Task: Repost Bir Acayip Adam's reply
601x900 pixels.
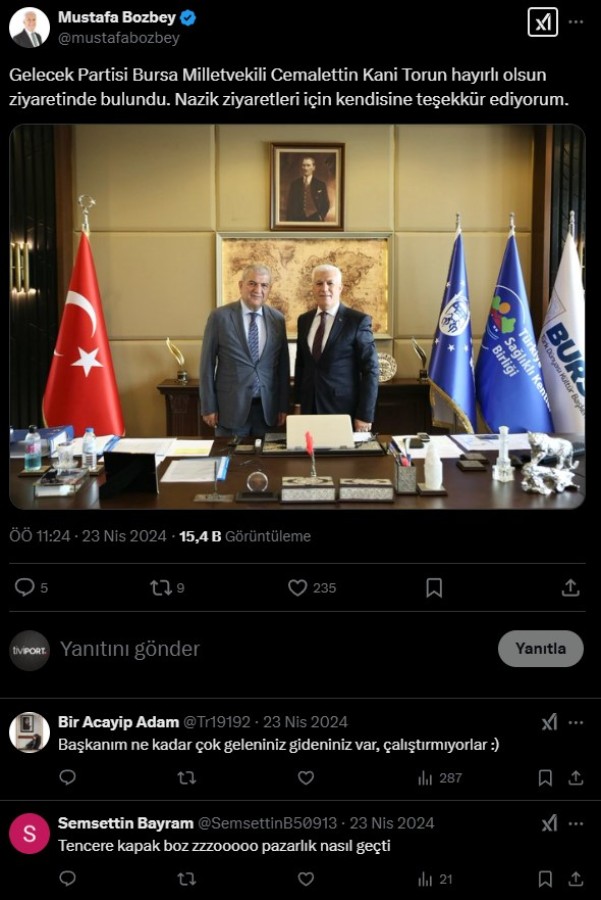Action: [x=187, y=778]
